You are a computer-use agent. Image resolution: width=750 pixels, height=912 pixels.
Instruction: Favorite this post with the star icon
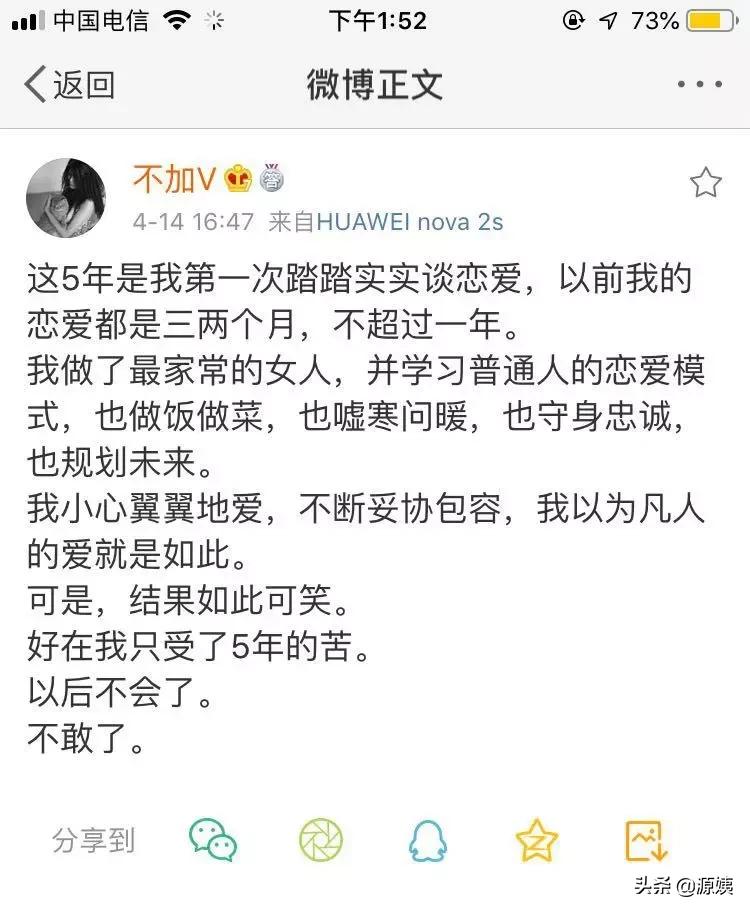coord(705,182)
